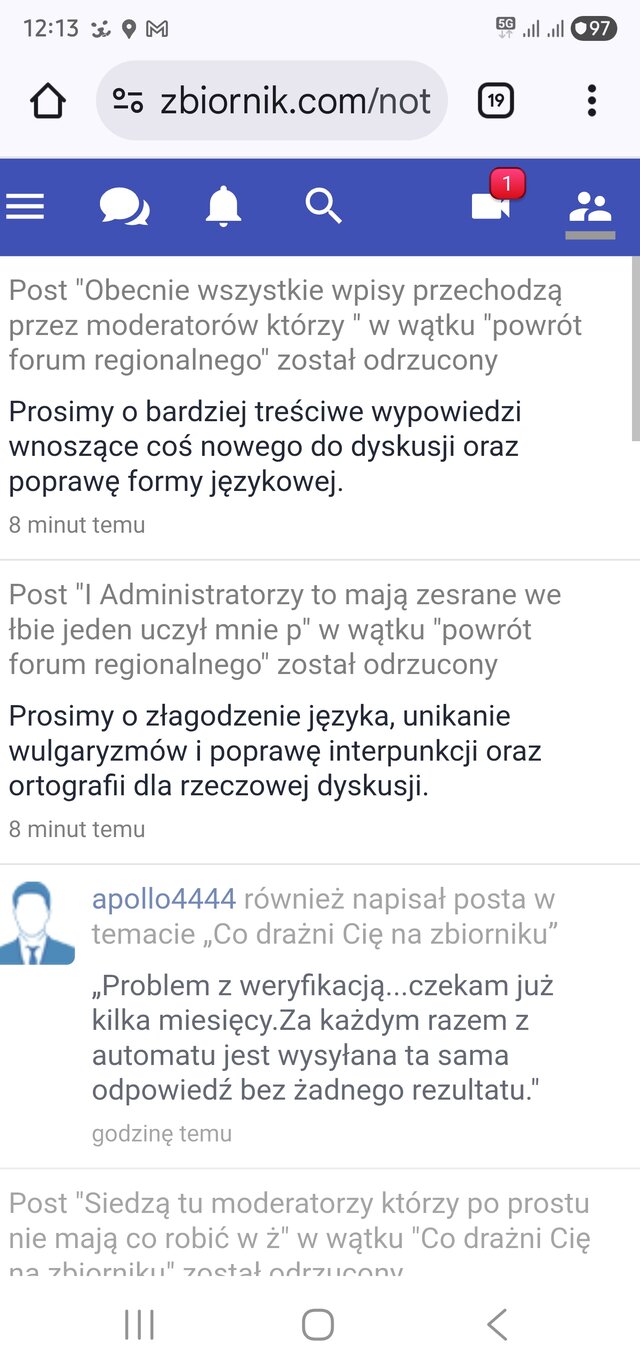Open the notifications bell
This screenshot has width=640, height=1372.
click(223, 207)
